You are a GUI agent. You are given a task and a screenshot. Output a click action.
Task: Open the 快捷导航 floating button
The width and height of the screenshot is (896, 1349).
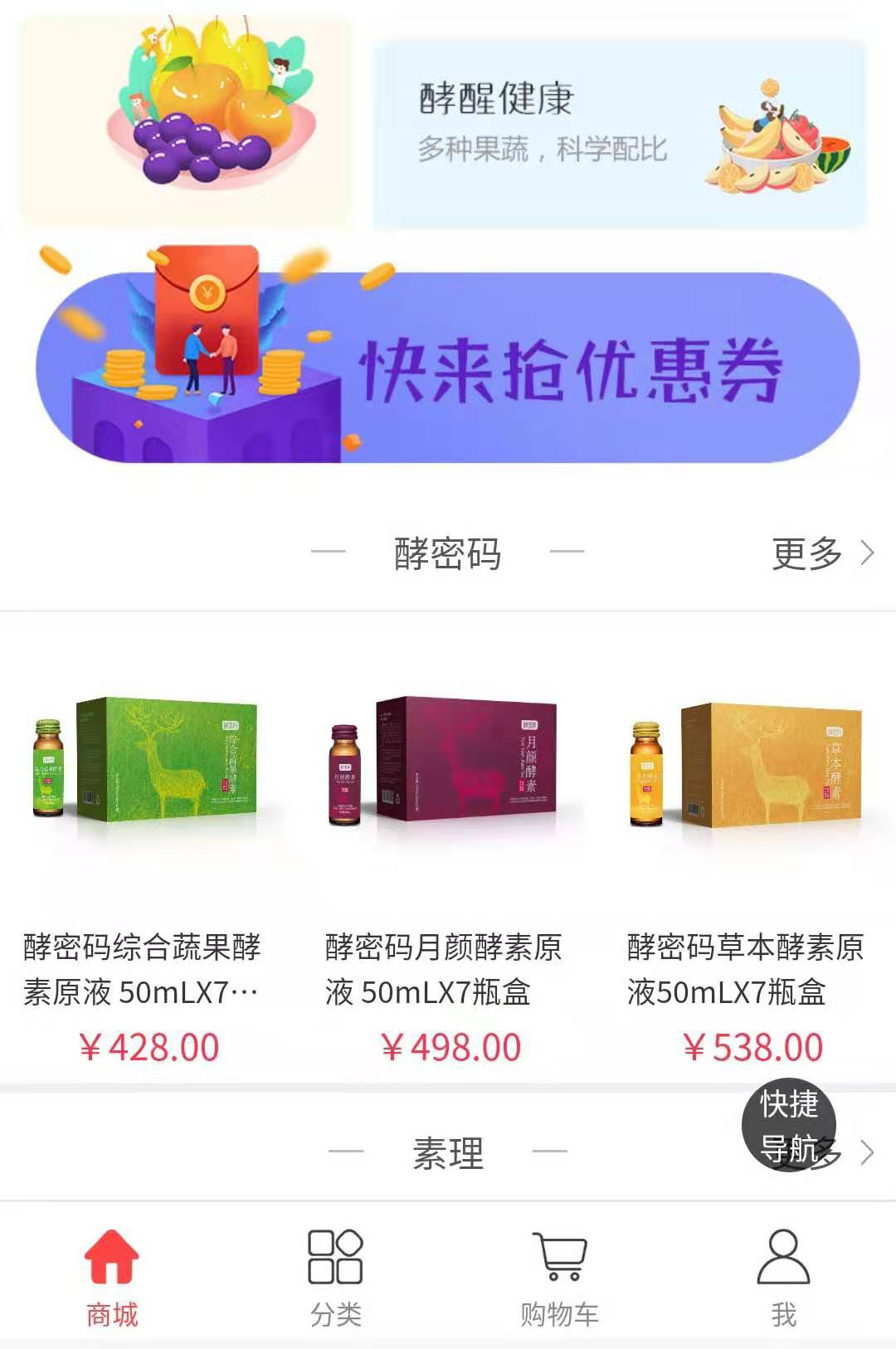coord(788,1125)
